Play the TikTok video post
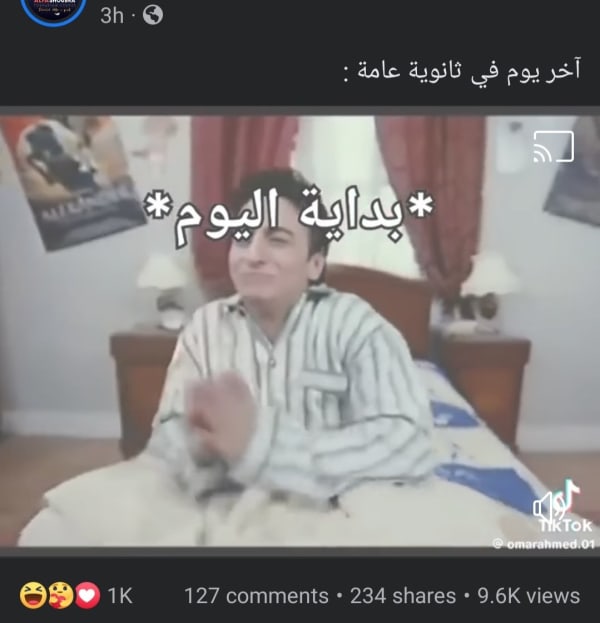The height and width of the screenshot is (623, 600). (300, 330)
